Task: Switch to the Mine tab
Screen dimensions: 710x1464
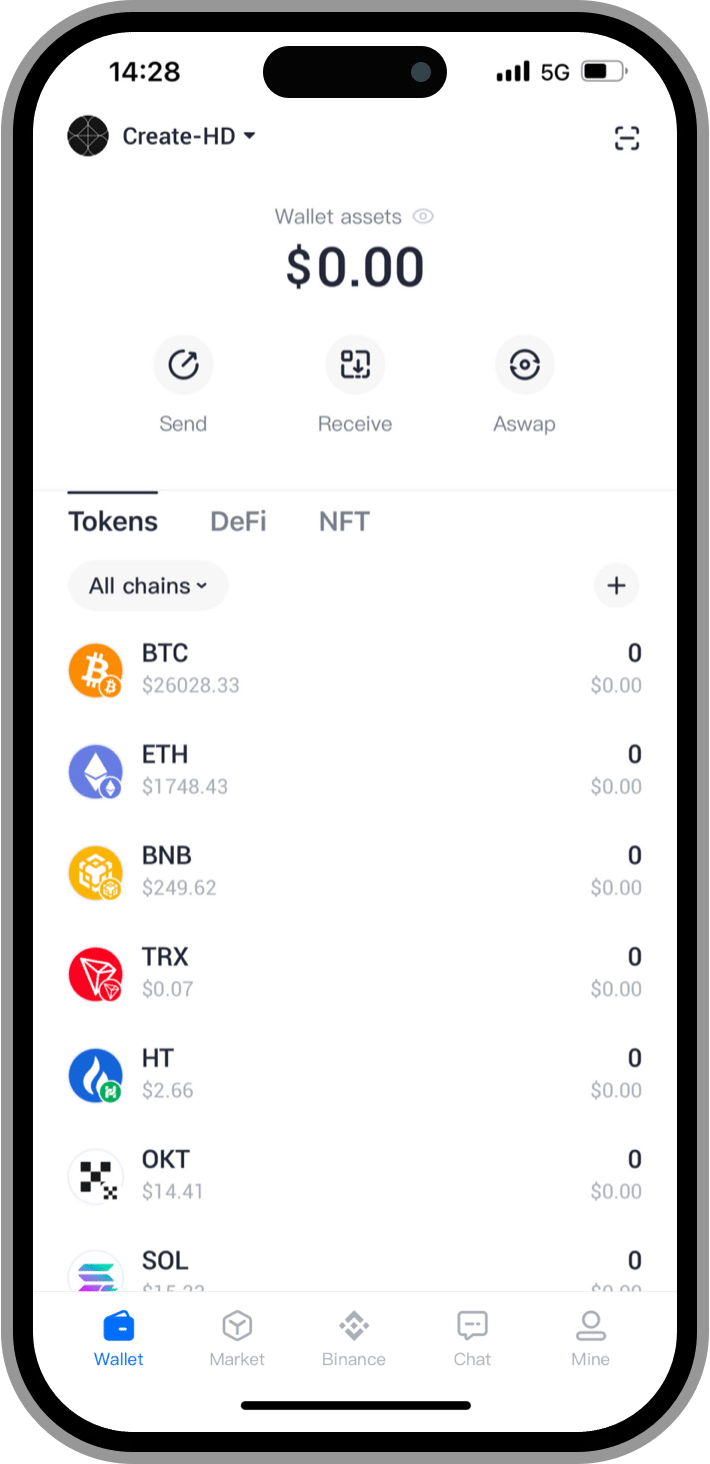Action: [x=590, y=1338]
